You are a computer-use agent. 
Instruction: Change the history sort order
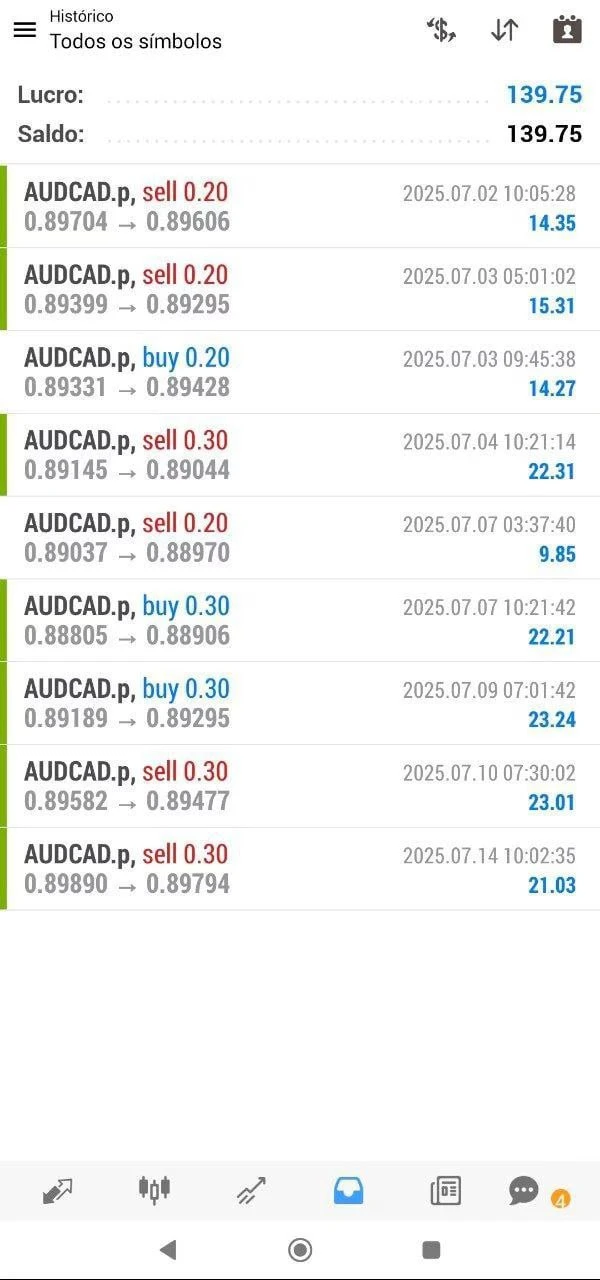coord(504,30)
